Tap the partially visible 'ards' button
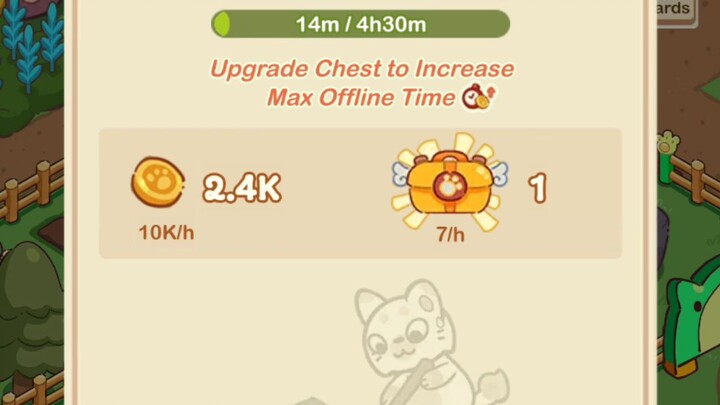Viewport: 720px width, 405px height. point(676,9)
